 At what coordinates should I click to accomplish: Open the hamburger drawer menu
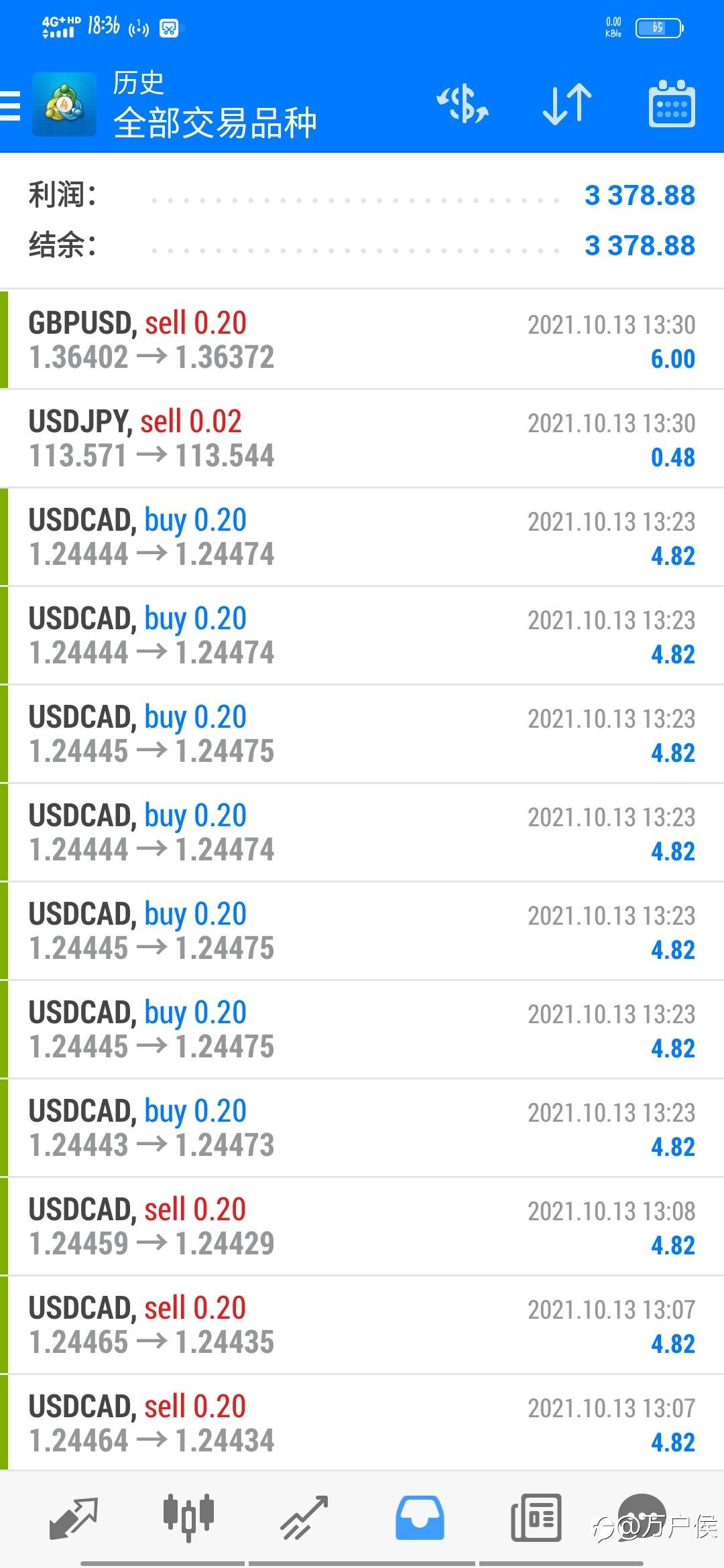[x=10, y=105]
